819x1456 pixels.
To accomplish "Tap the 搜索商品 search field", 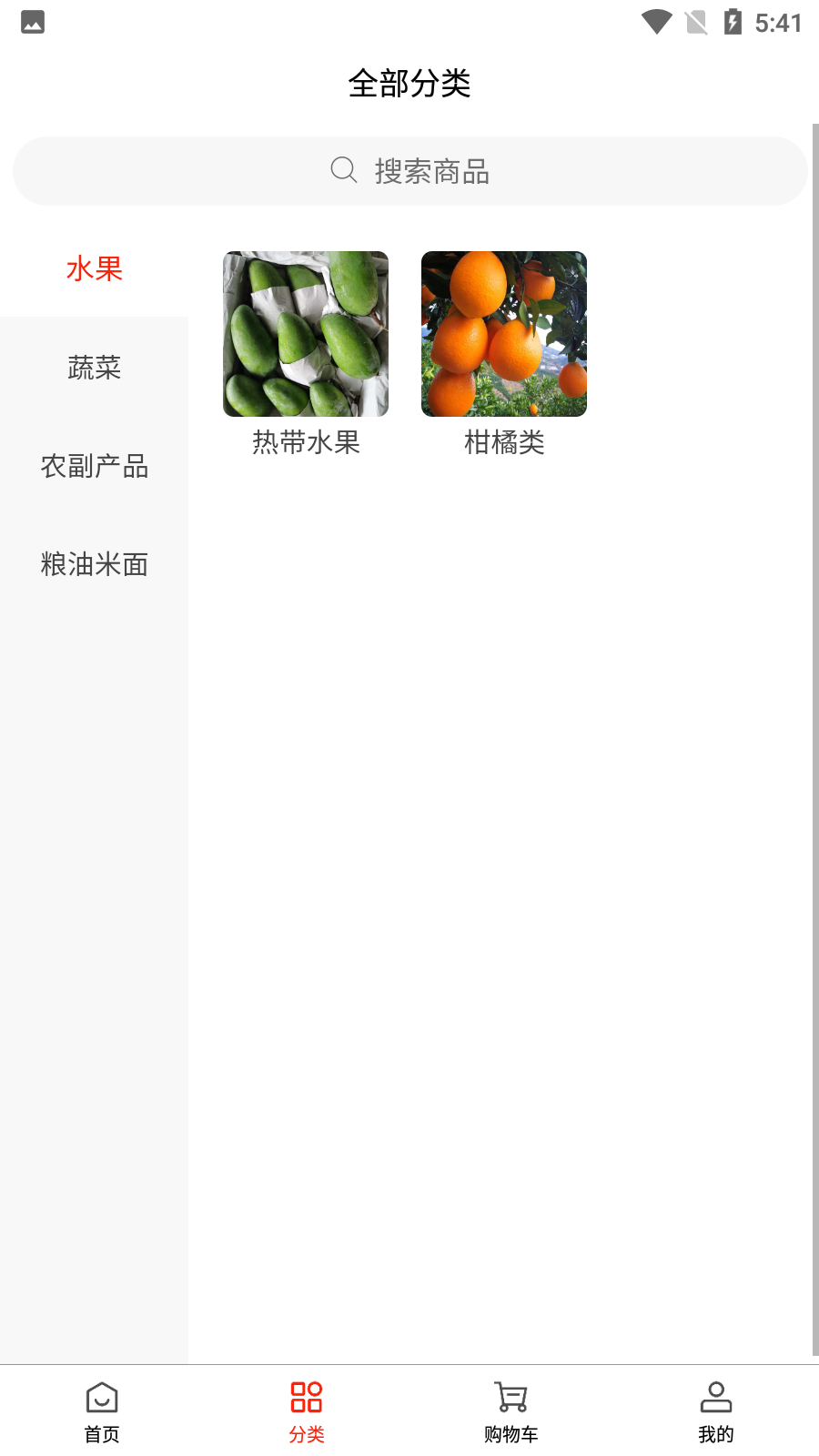I will coord(409,171).
